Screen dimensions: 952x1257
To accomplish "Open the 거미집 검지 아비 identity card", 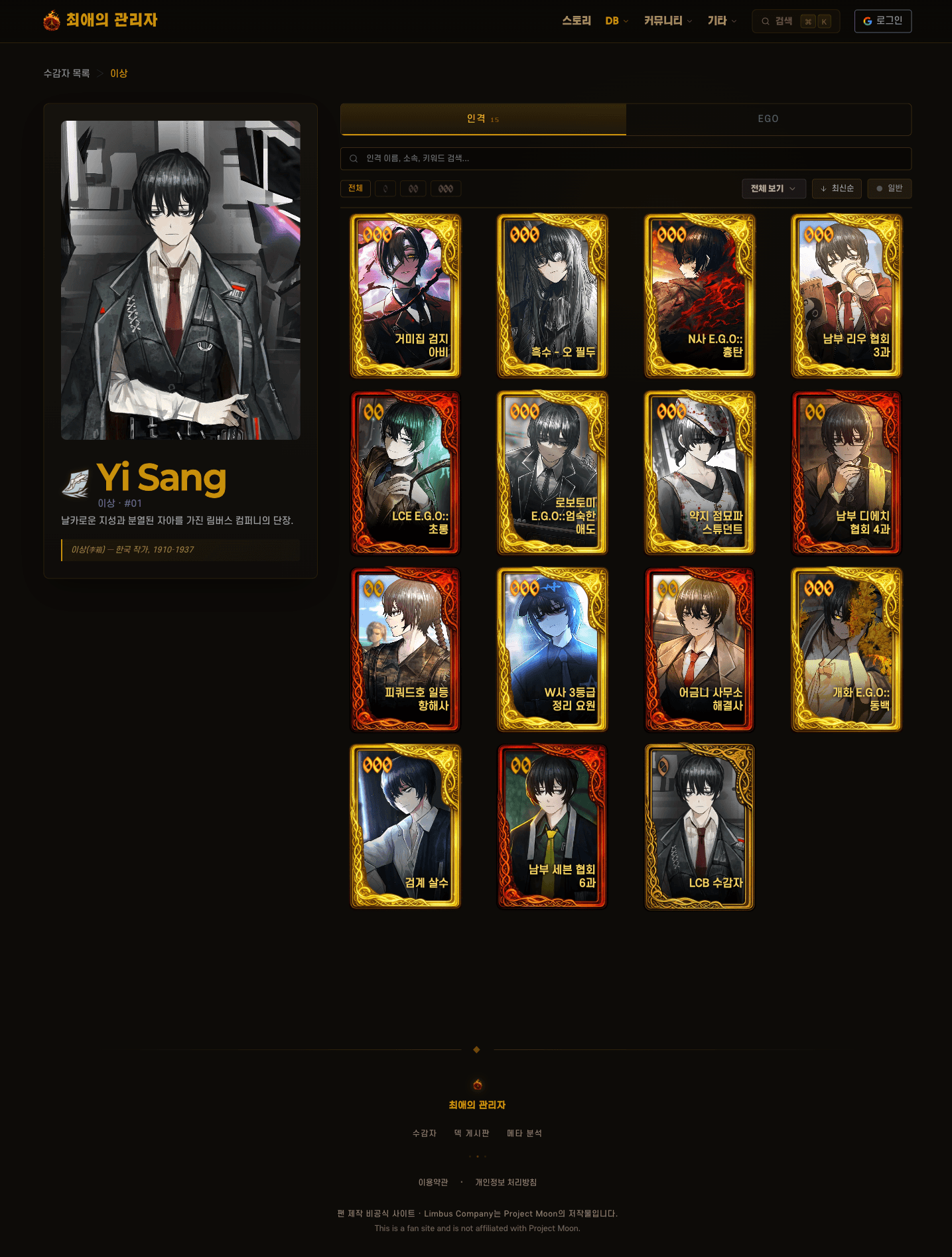I will [x=405, y=296].
